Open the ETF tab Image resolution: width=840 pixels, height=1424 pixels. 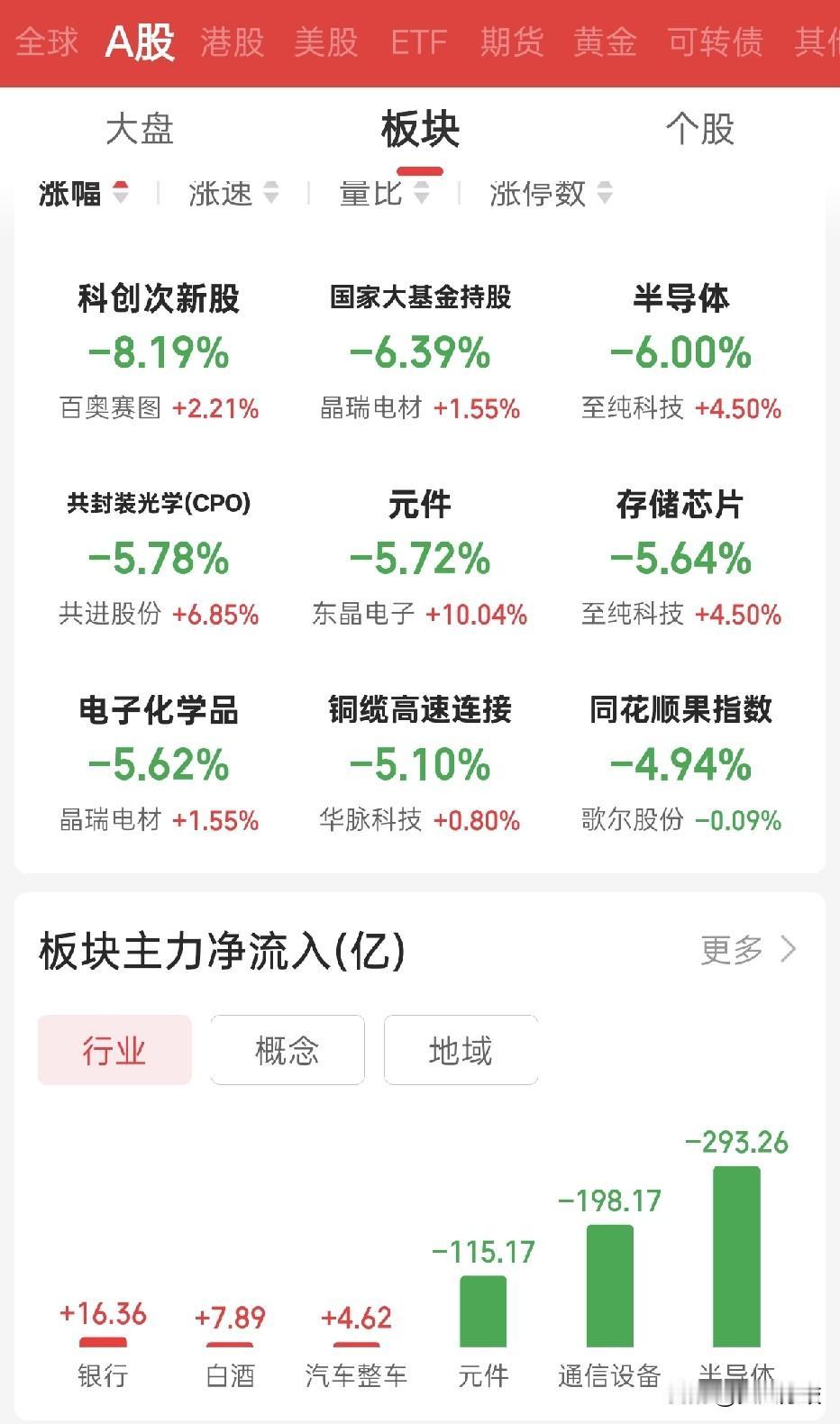(419, 42)
